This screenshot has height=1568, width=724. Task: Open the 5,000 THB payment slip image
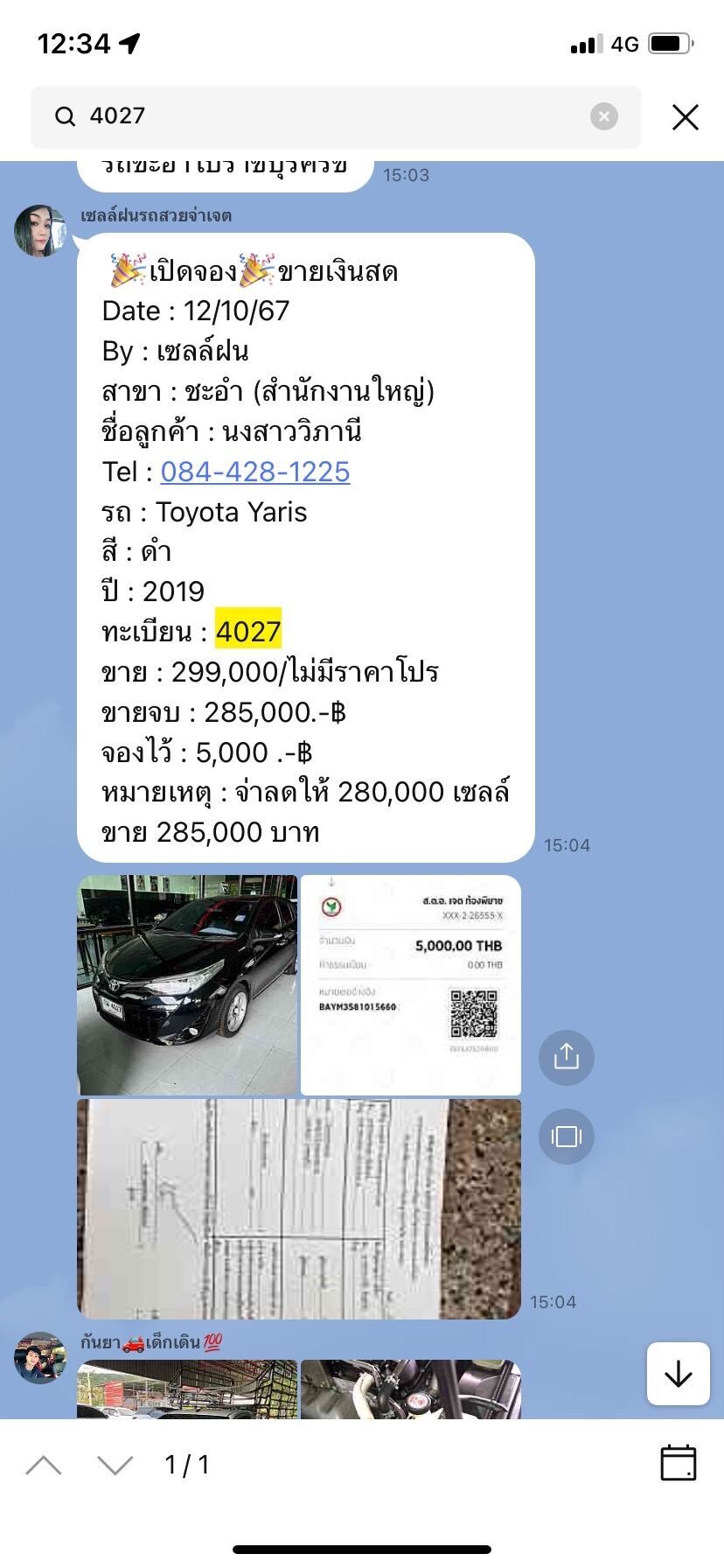(x=411, y=985)
